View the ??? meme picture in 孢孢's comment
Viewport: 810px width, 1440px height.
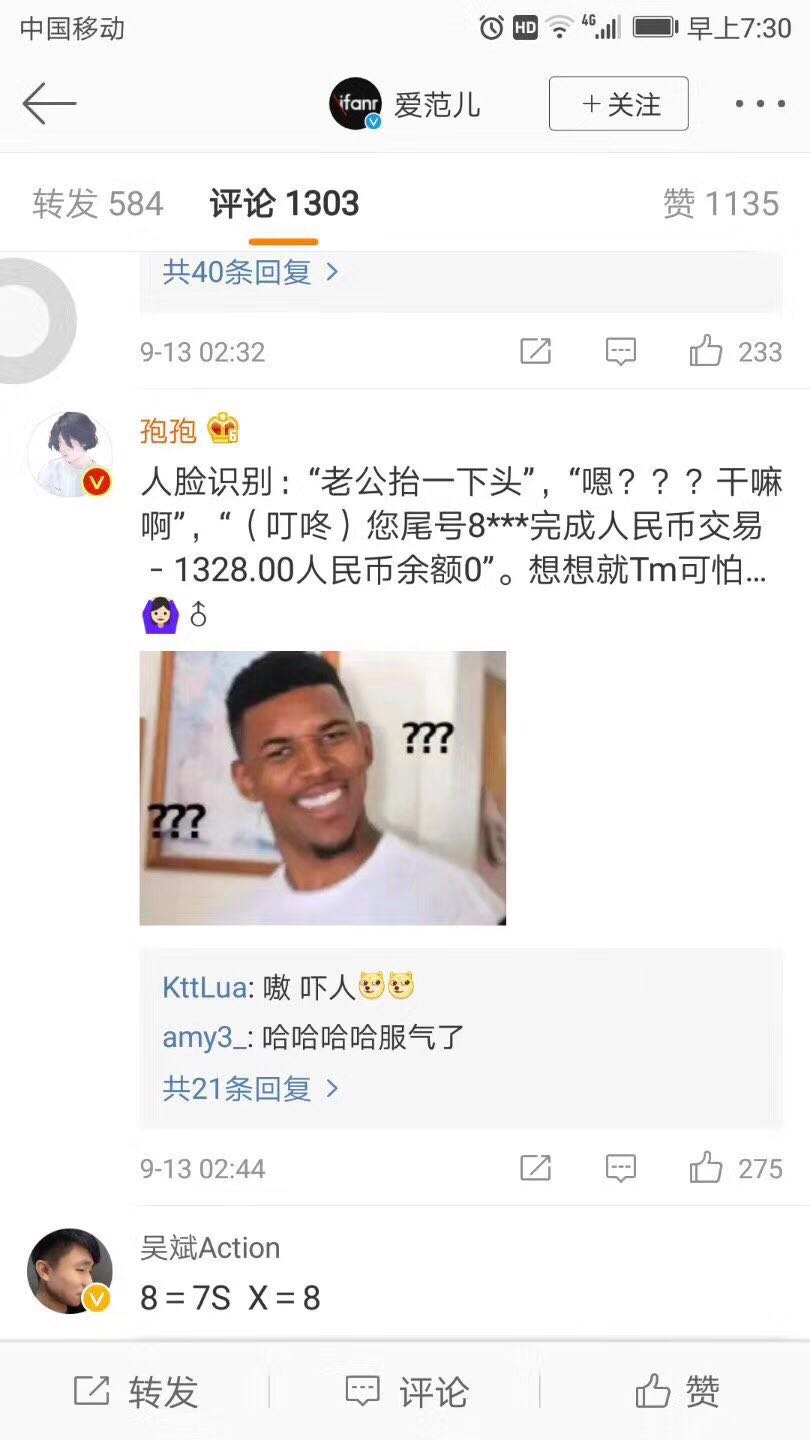tap(322, 788)
